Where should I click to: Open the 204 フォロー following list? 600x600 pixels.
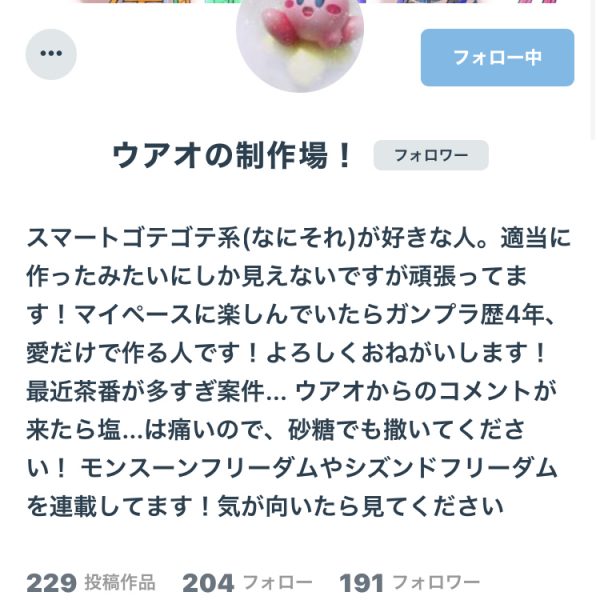pyautogui.click(x=247, y=582)
